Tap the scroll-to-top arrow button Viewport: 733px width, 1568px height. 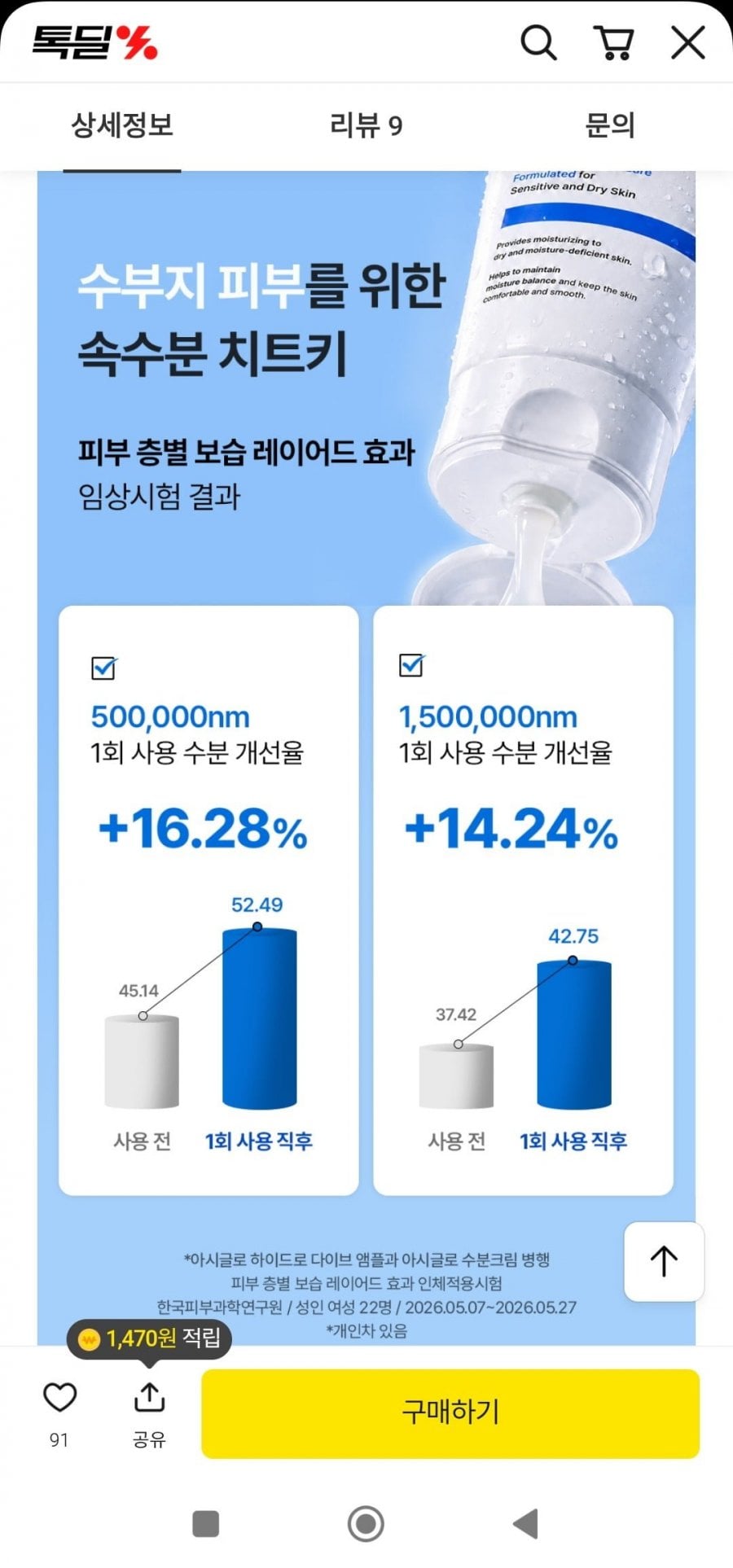664,1261
